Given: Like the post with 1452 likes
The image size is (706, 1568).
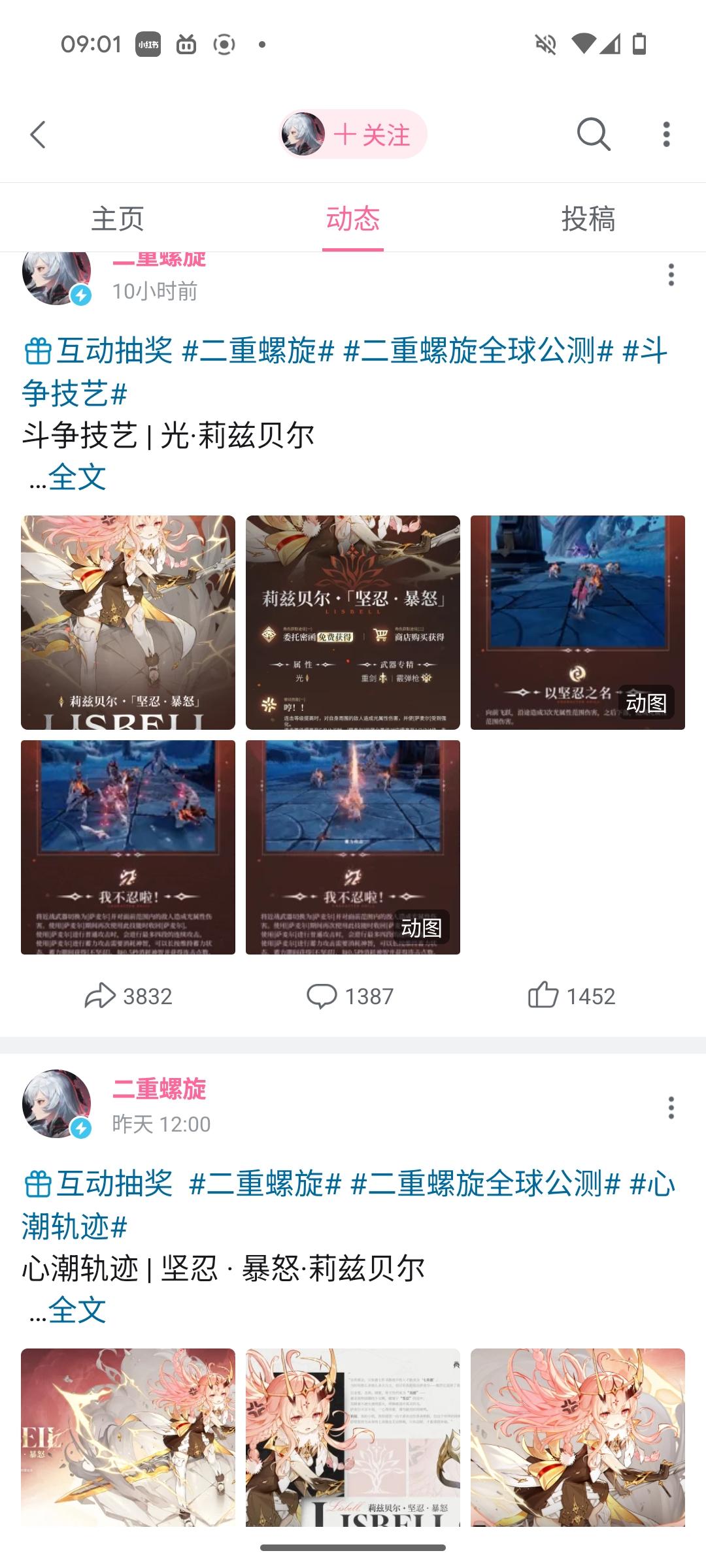Looking at the screenshot, I should pos(572,996).
